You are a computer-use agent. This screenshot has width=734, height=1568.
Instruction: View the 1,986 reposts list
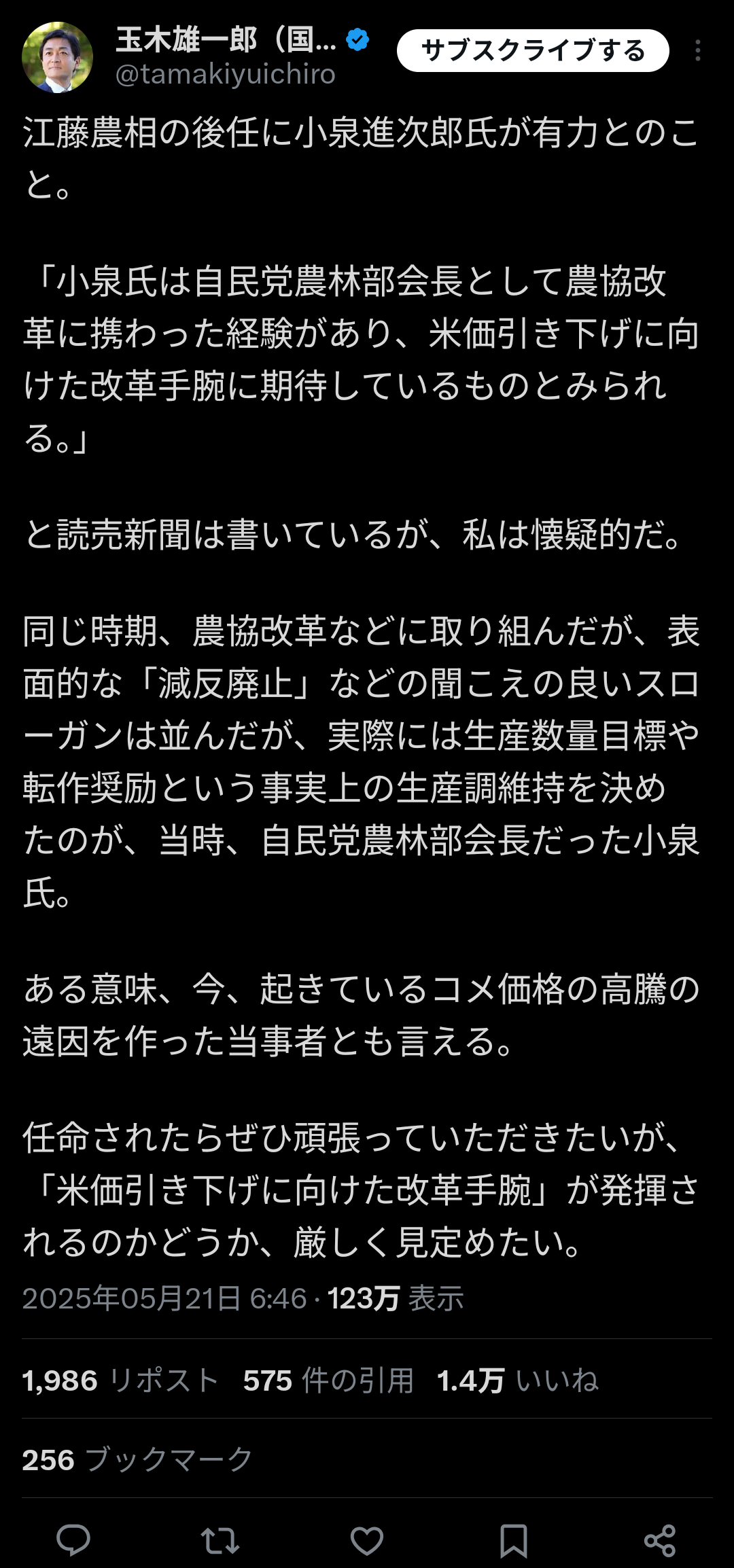(120, 1381)
